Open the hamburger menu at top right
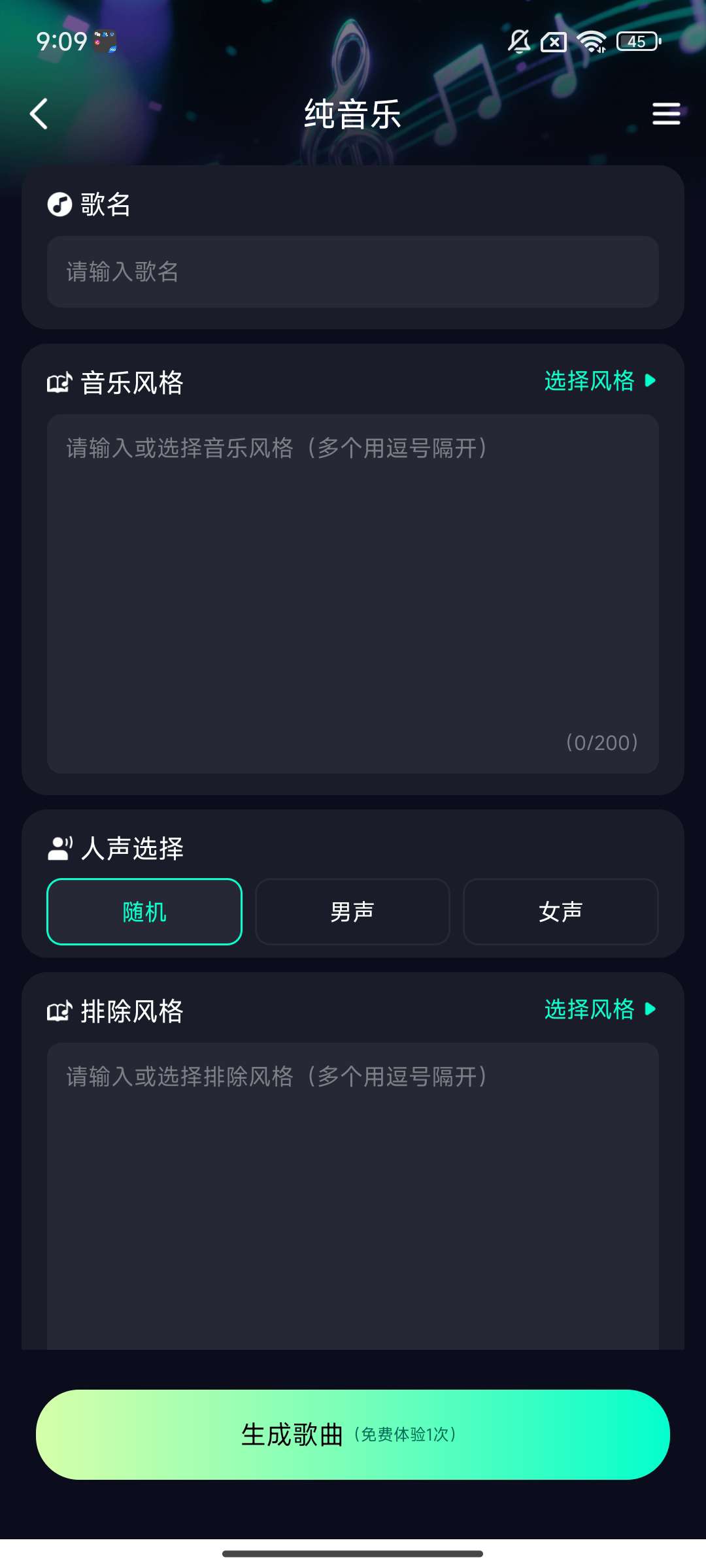This screenshot has width=706, height=1568. tap(665, 114)
